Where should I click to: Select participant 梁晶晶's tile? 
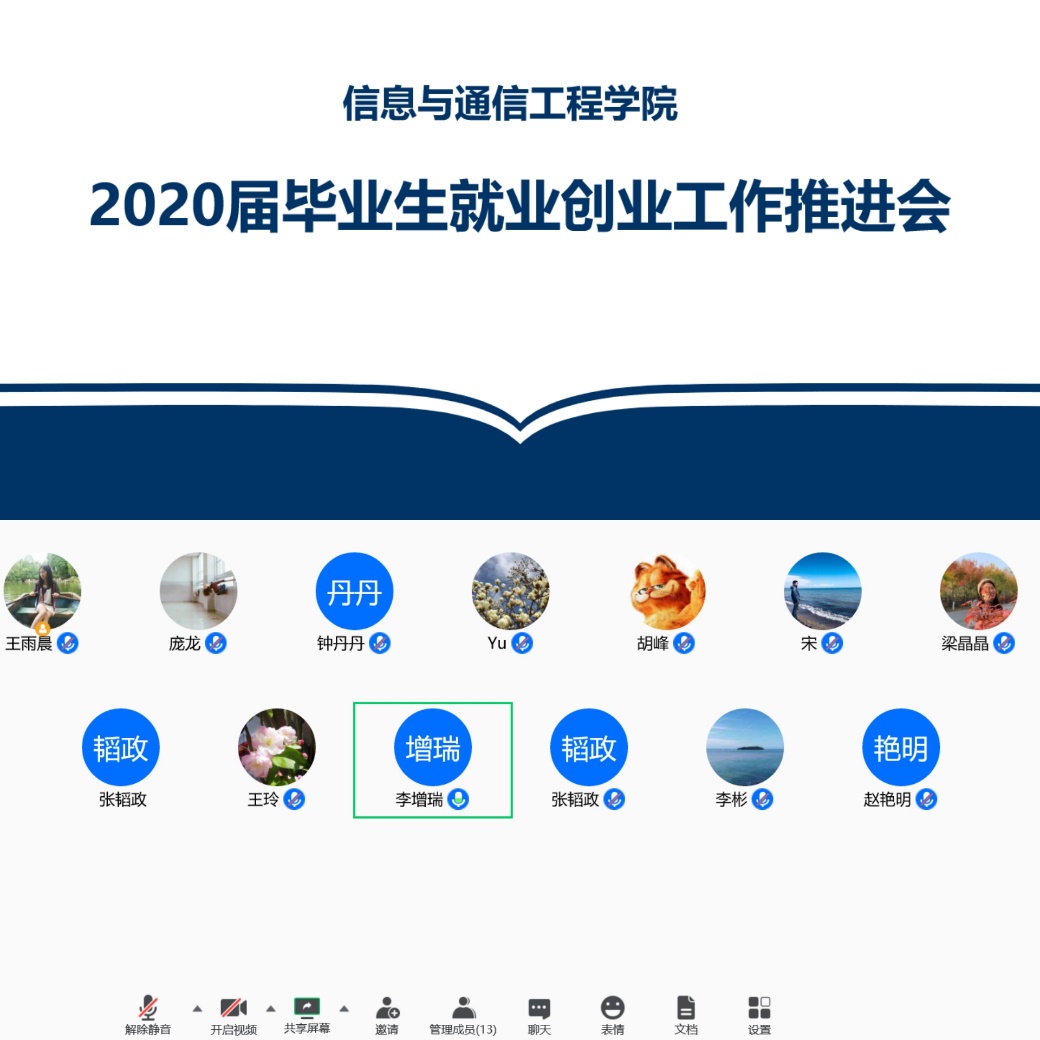(979, 592)
